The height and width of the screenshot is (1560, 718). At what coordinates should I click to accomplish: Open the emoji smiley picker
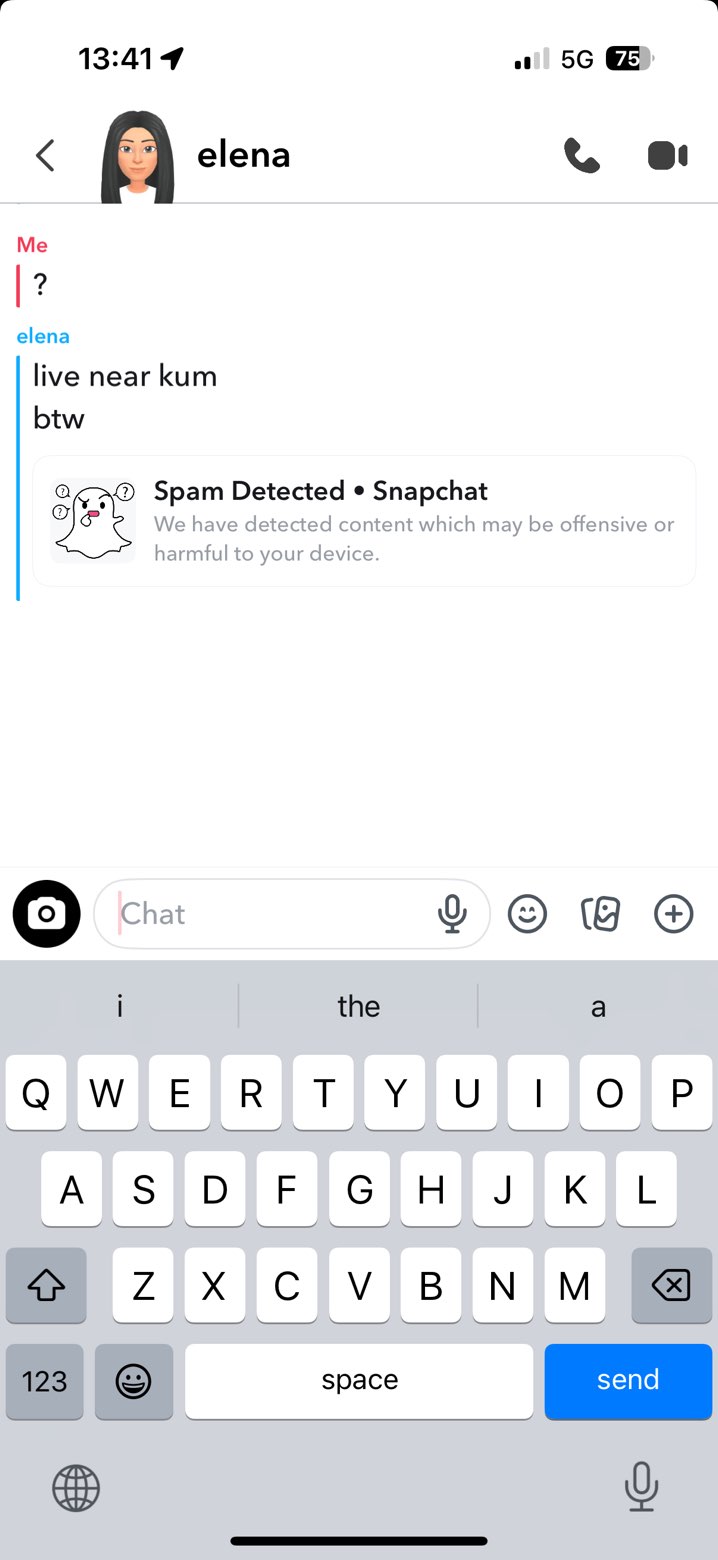pos(527,913)
